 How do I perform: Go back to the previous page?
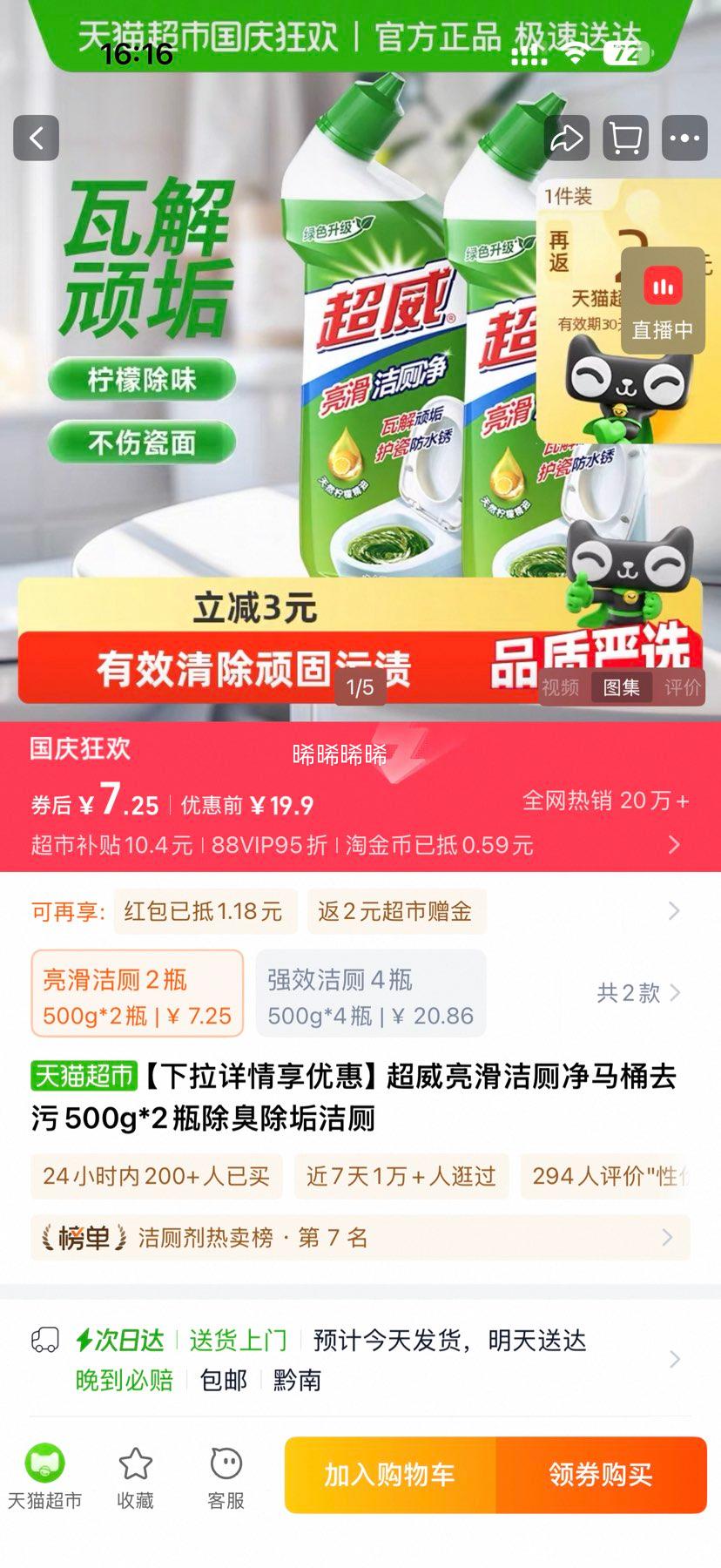tap(37, 138)
